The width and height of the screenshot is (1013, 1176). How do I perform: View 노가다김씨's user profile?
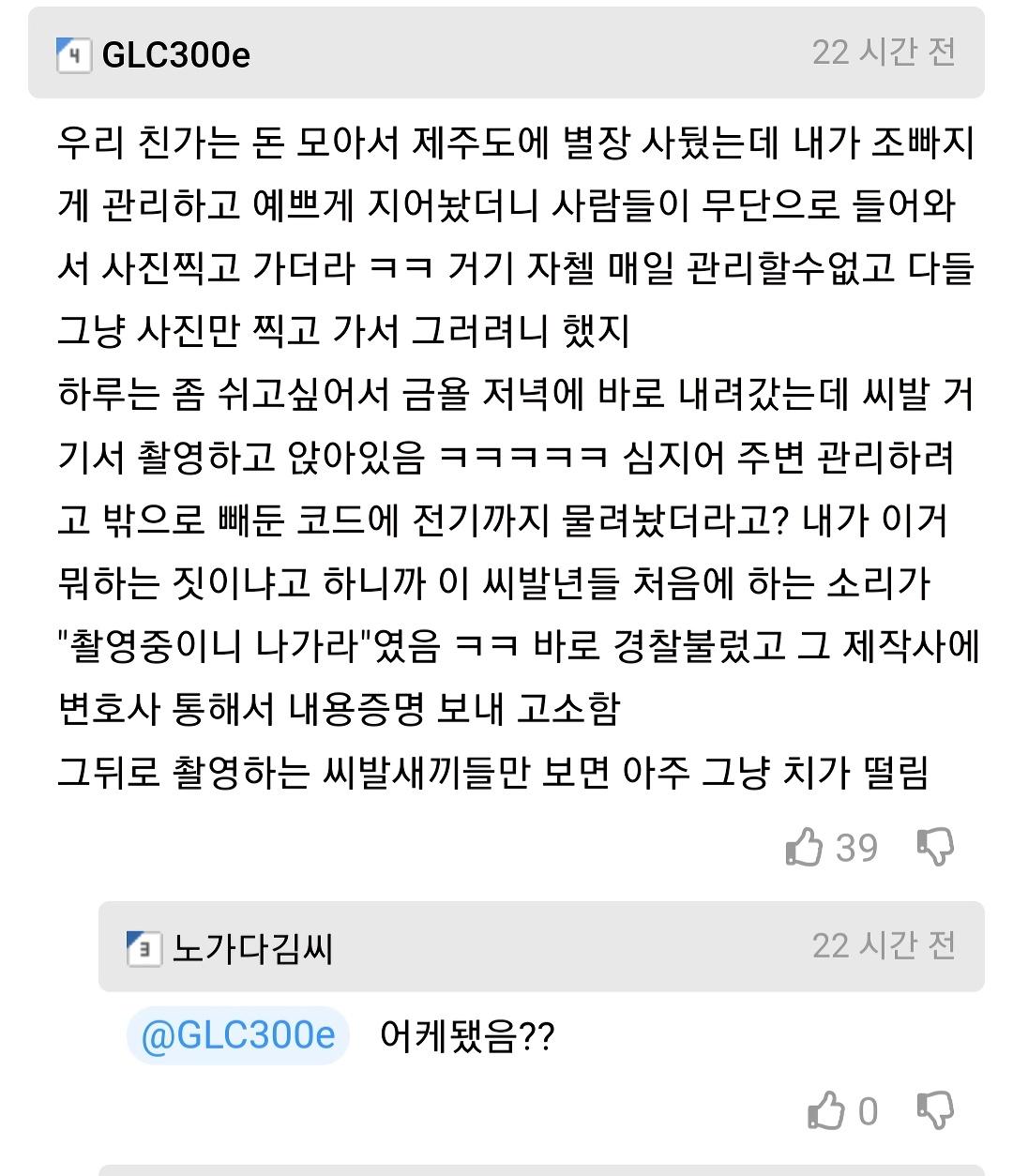[252, 949]
